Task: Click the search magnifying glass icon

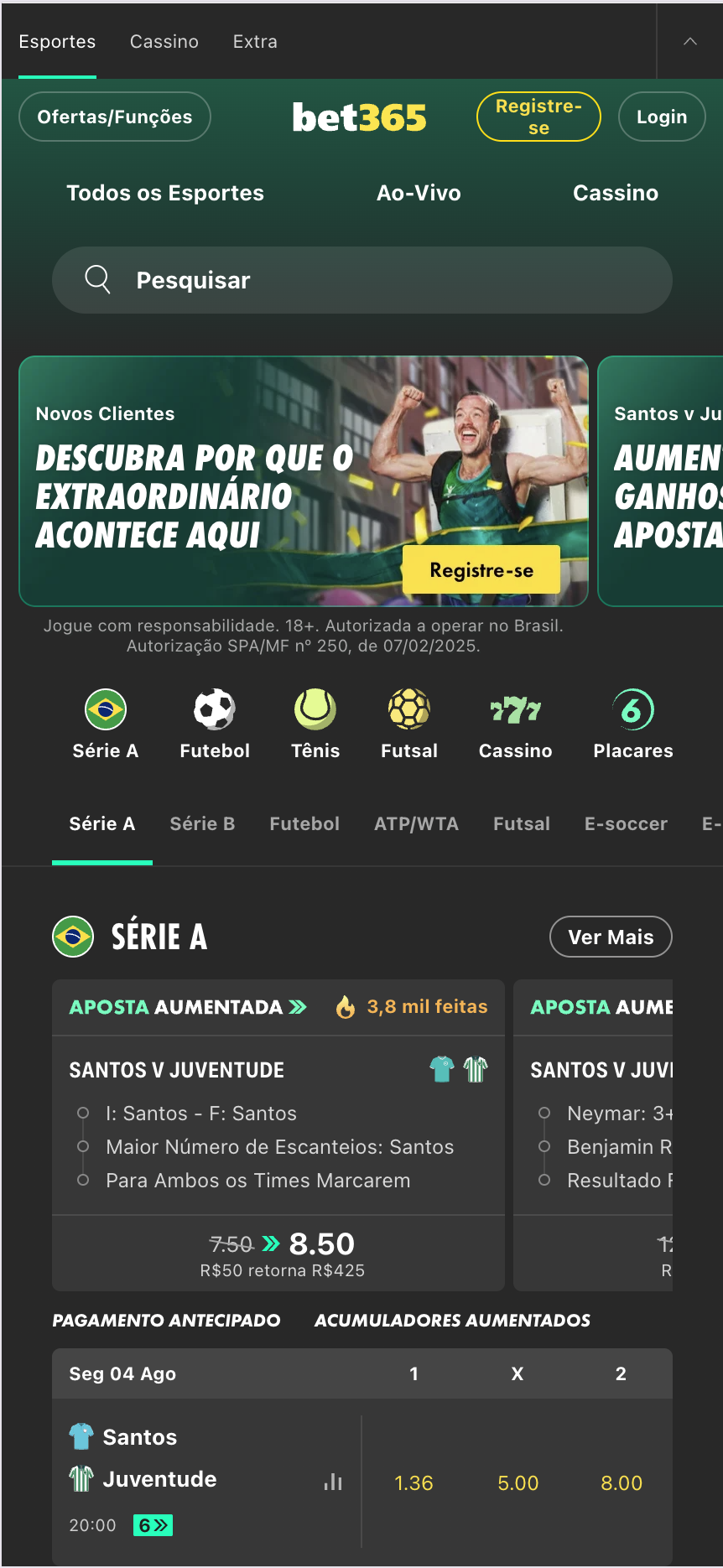Action: pos(97,279)
